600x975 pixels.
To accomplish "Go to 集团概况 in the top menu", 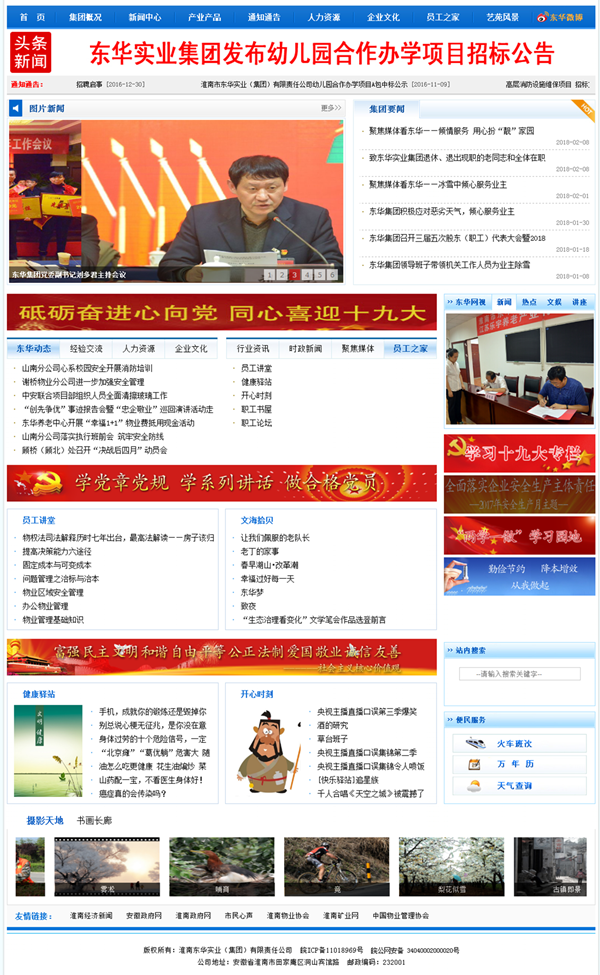I will click(x=85, y=17).
